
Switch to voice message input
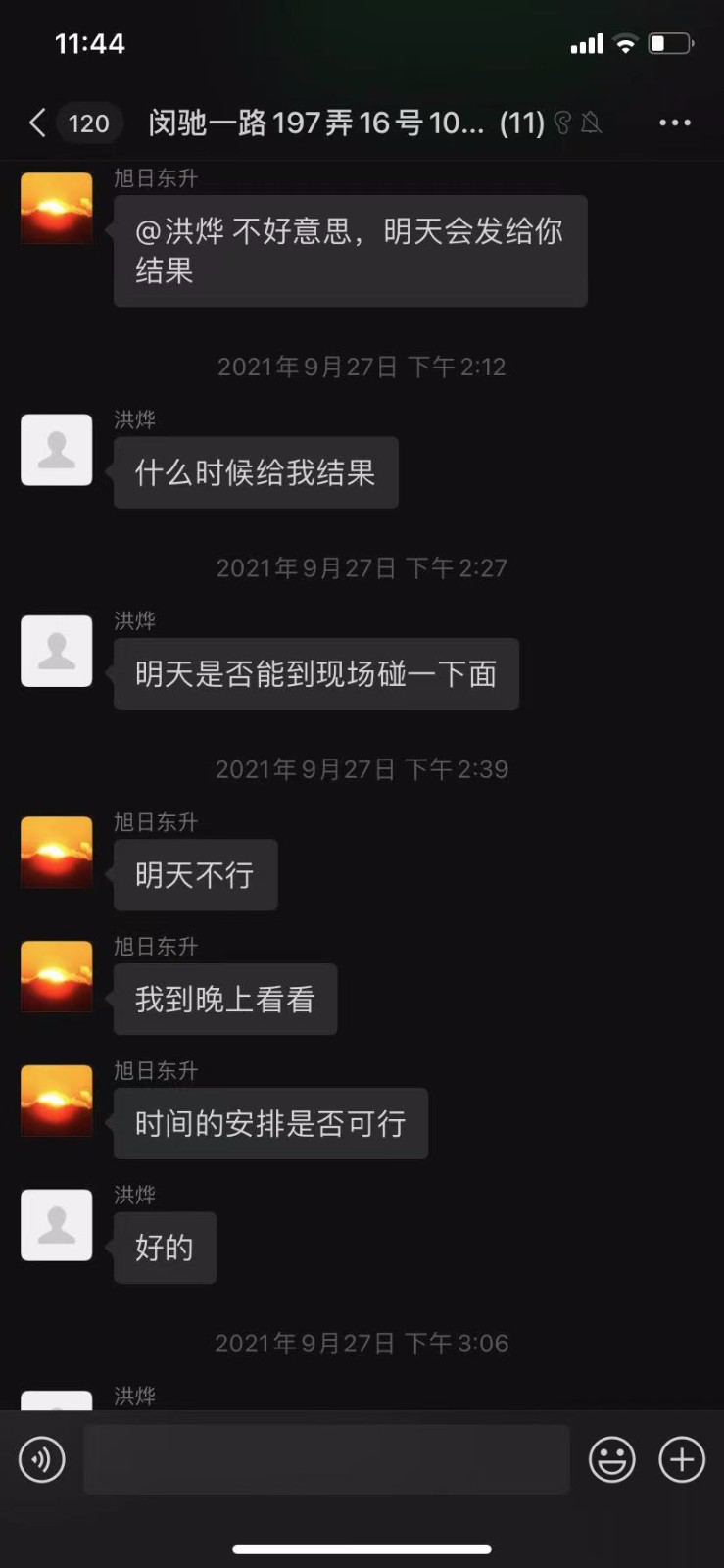tap(42, 1459)
